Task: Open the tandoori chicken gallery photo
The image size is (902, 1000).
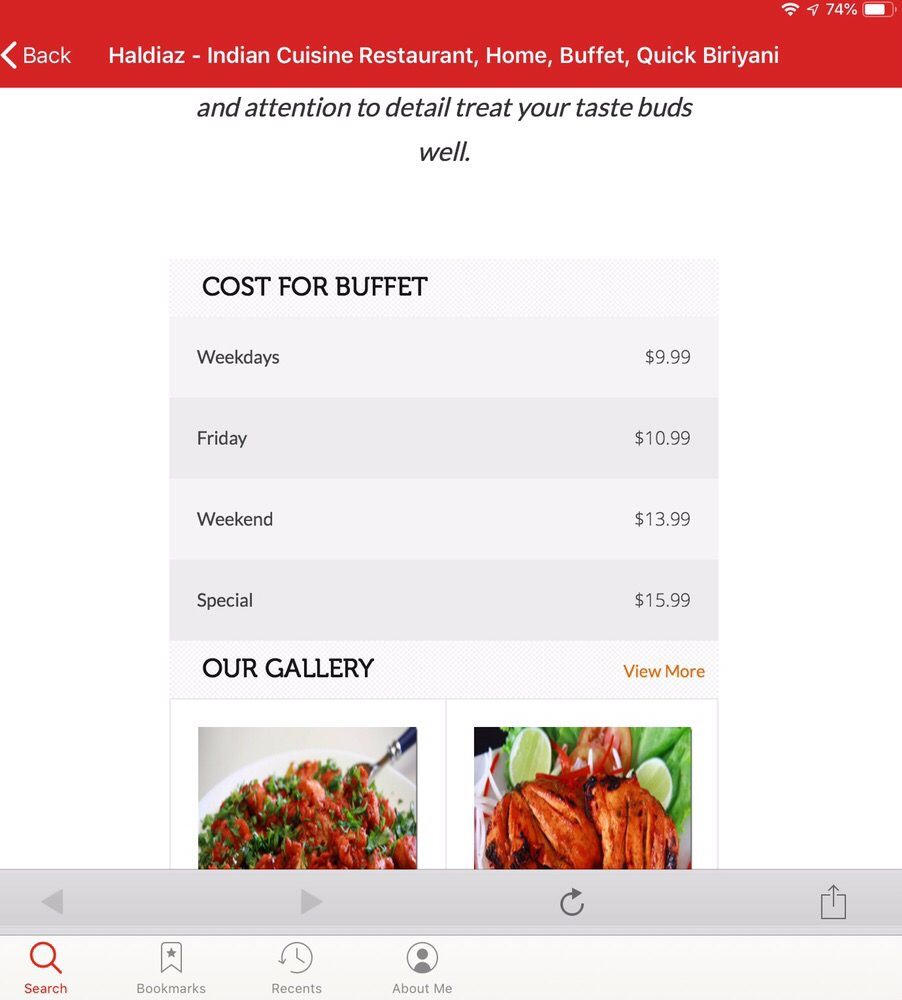Action: 582,797
